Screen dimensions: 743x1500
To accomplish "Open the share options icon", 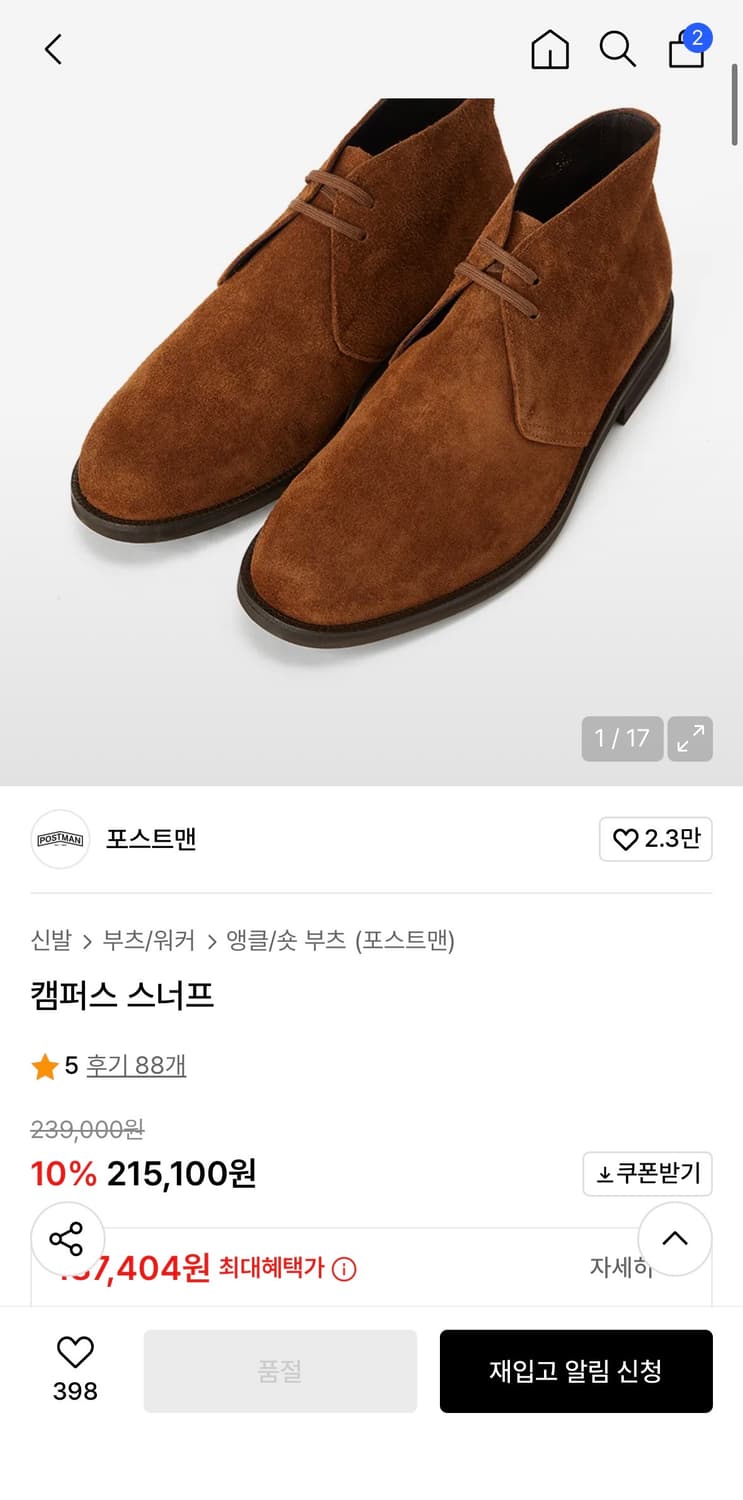I will 67,1239.
